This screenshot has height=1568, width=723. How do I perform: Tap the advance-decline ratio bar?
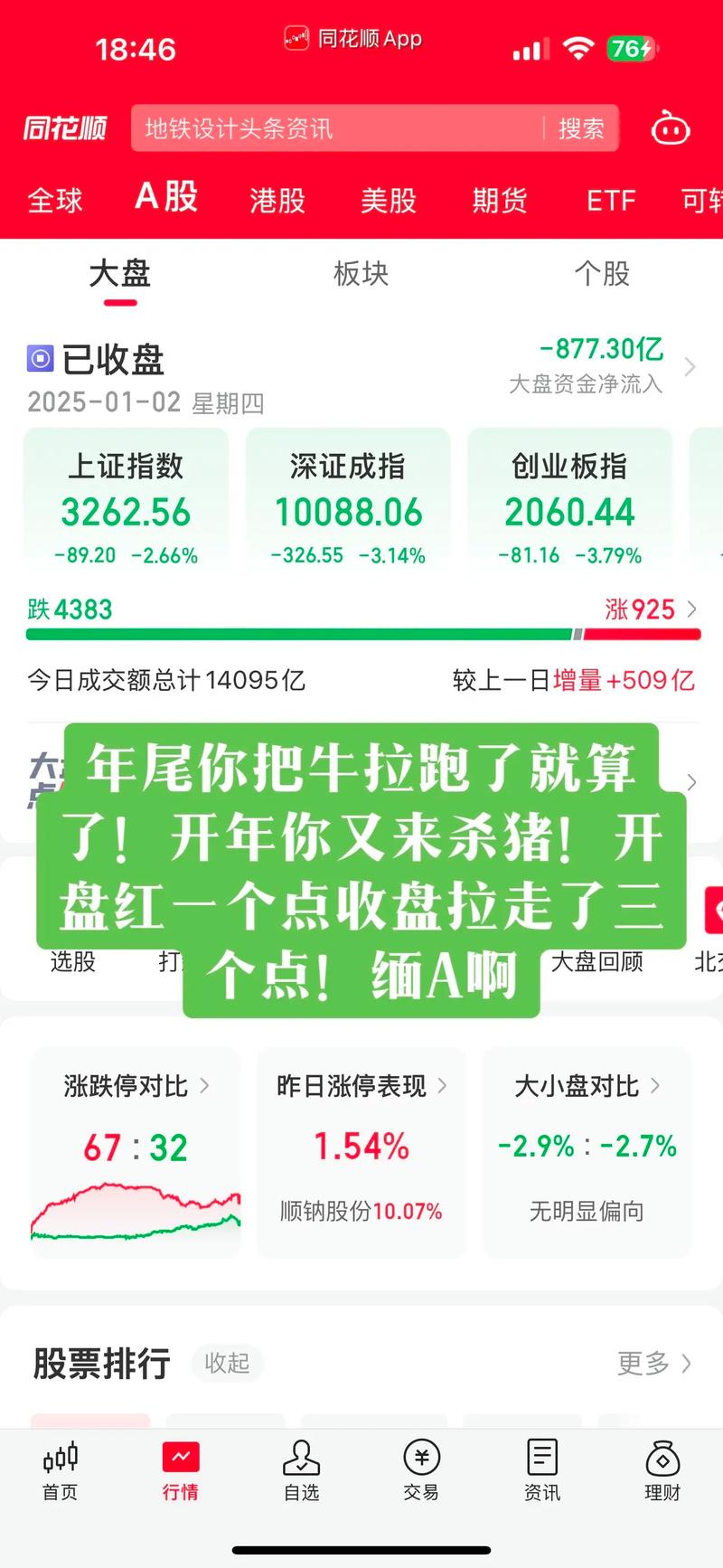coord(361,634)
